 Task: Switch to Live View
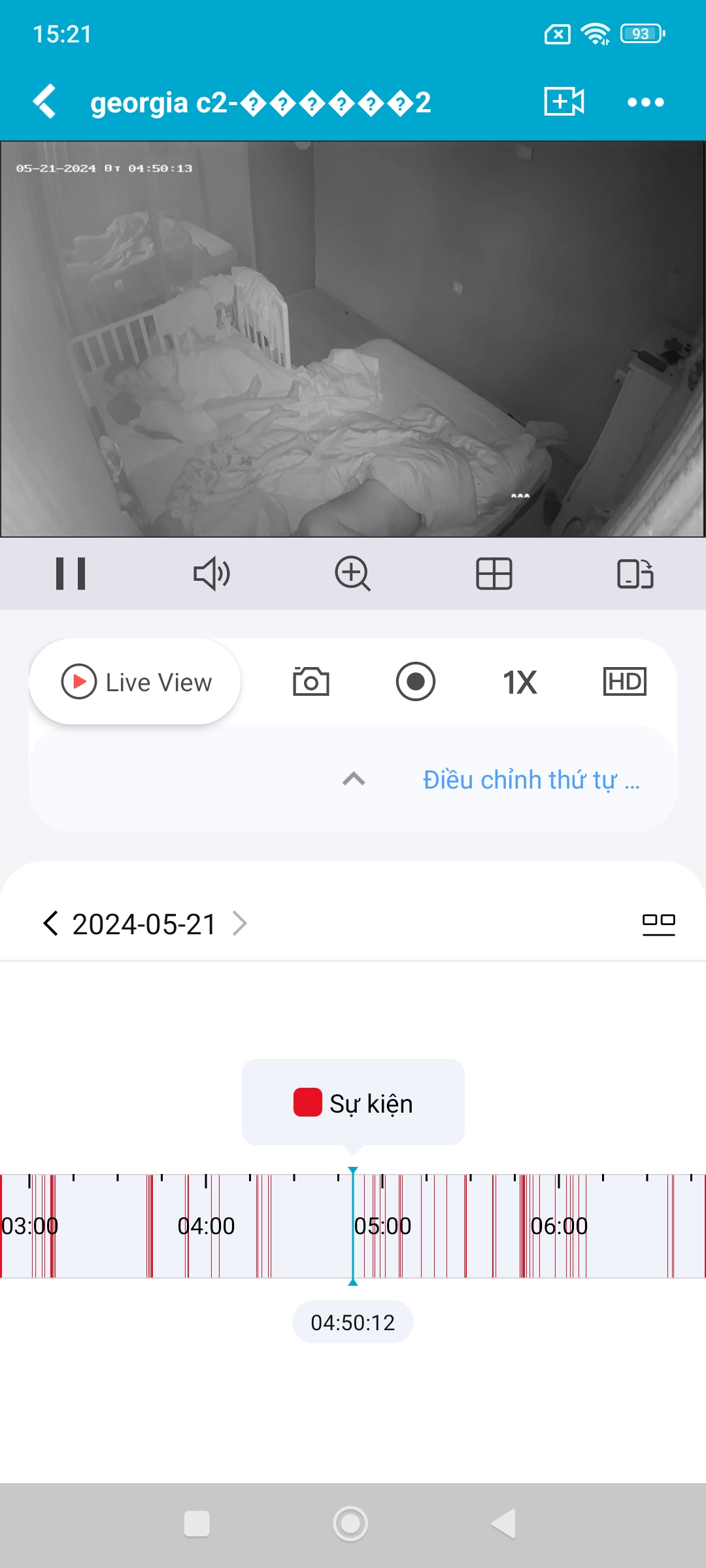coord(136,682)
